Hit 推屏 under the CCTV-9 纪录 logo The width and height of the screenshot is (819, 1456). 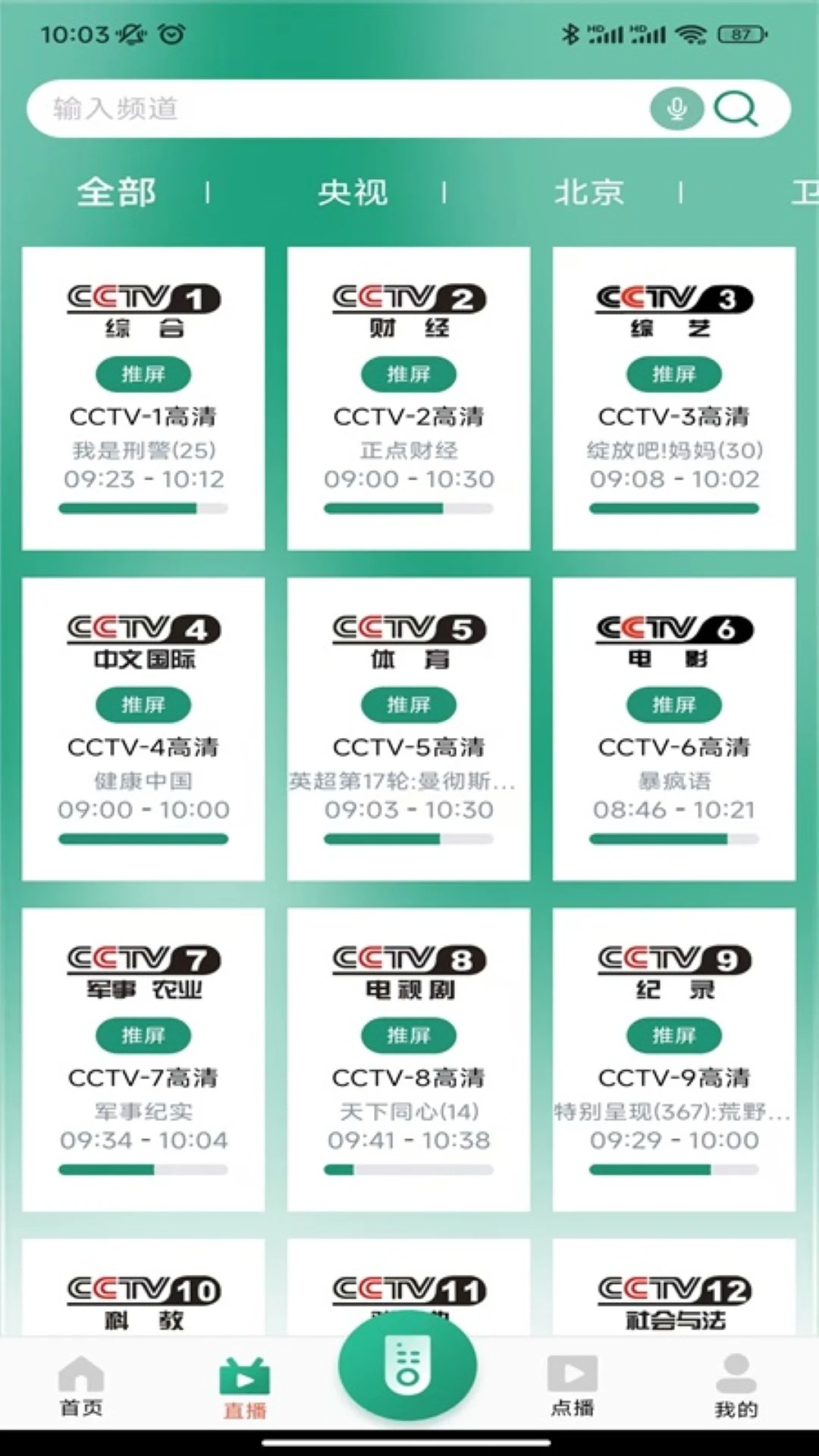click(x=674, y=1035)
